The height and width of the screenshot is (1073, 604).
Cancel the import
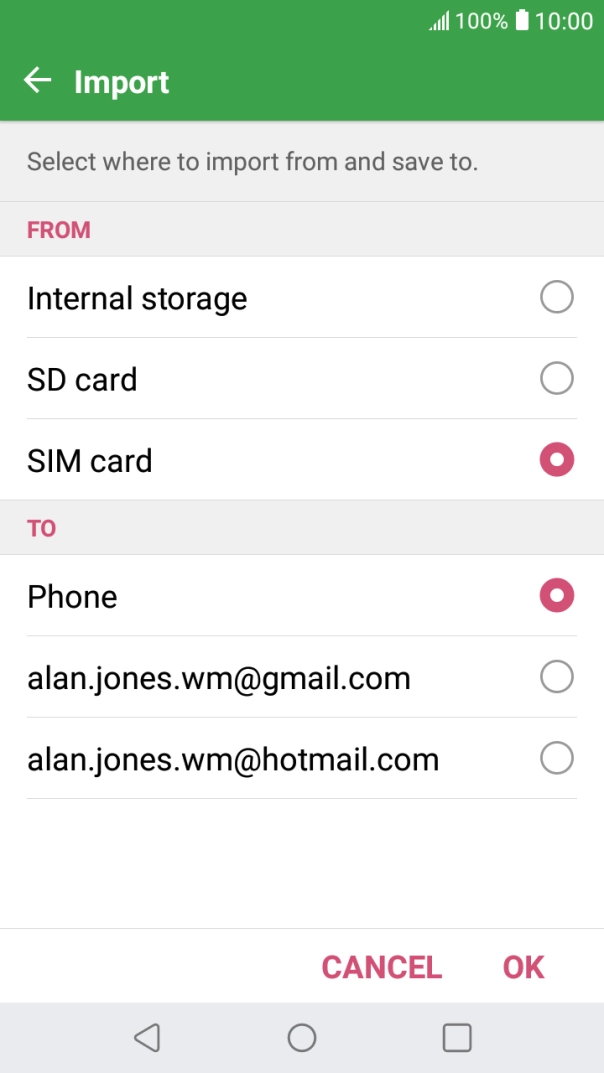(x=382, y=967)
